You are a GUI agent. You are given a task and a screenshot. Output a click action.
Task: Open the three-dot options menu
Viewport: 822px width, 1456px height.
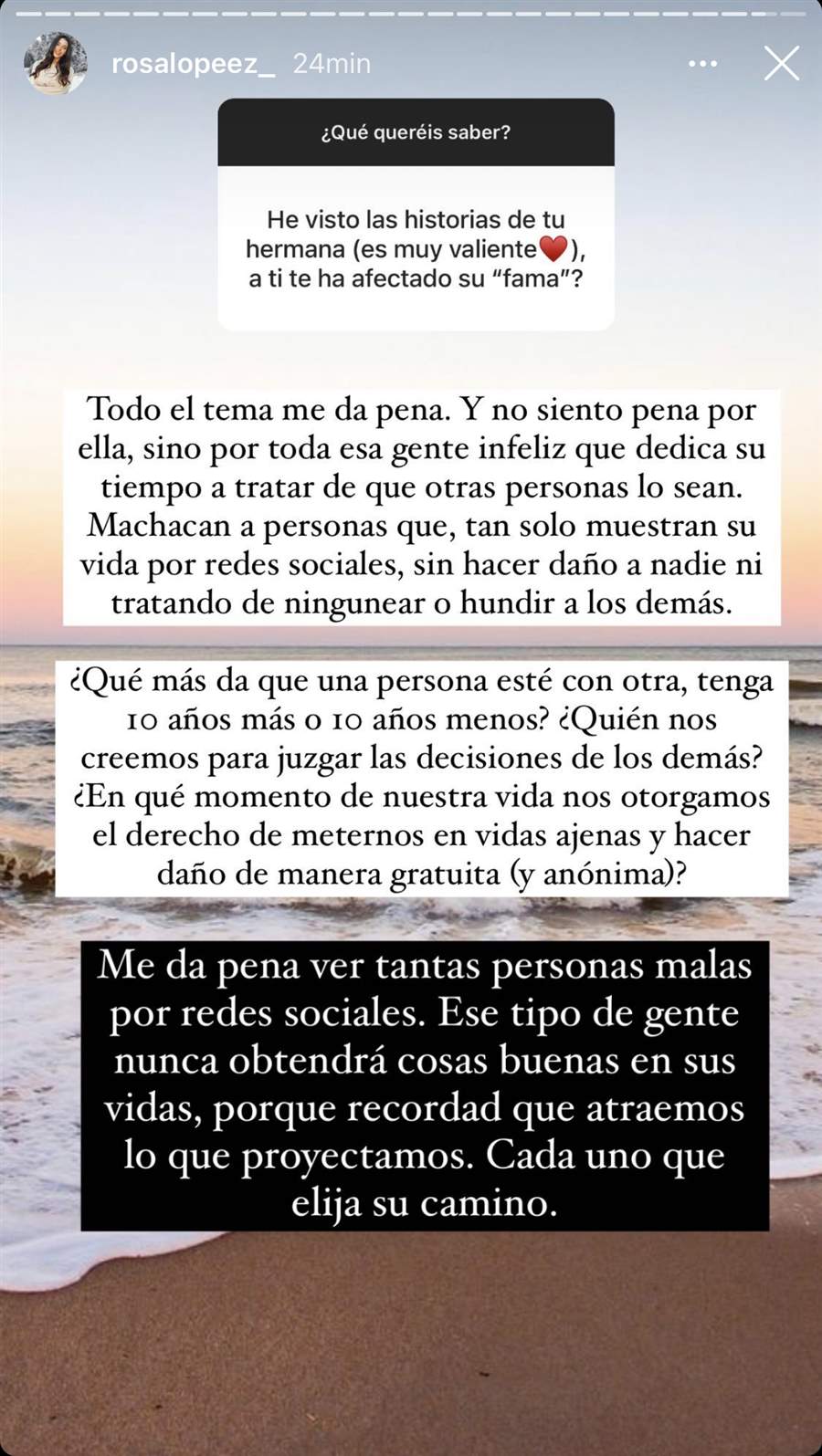pos(702,64)
